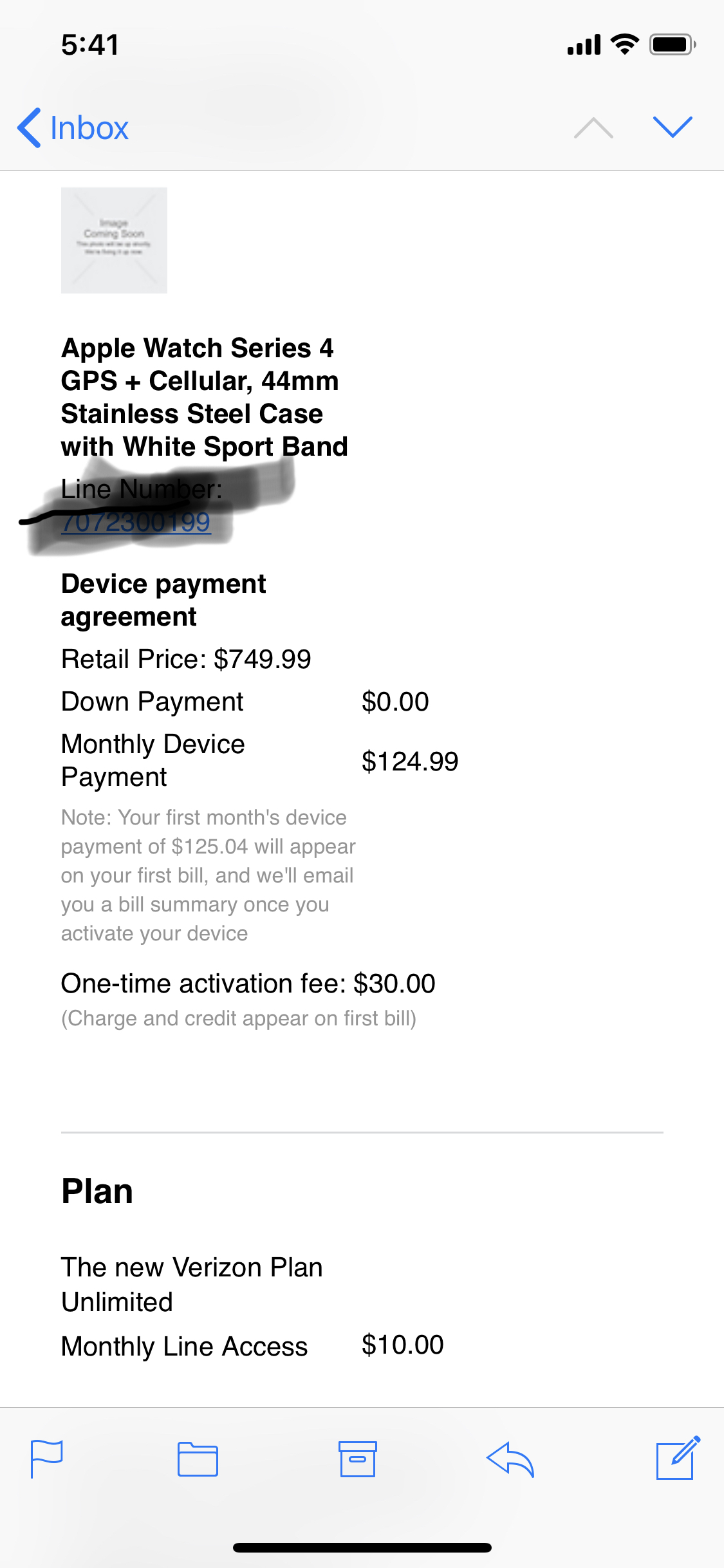Move this email to a folder
This screenshot has width=724, height=1568.
[x=198, y=1459]
